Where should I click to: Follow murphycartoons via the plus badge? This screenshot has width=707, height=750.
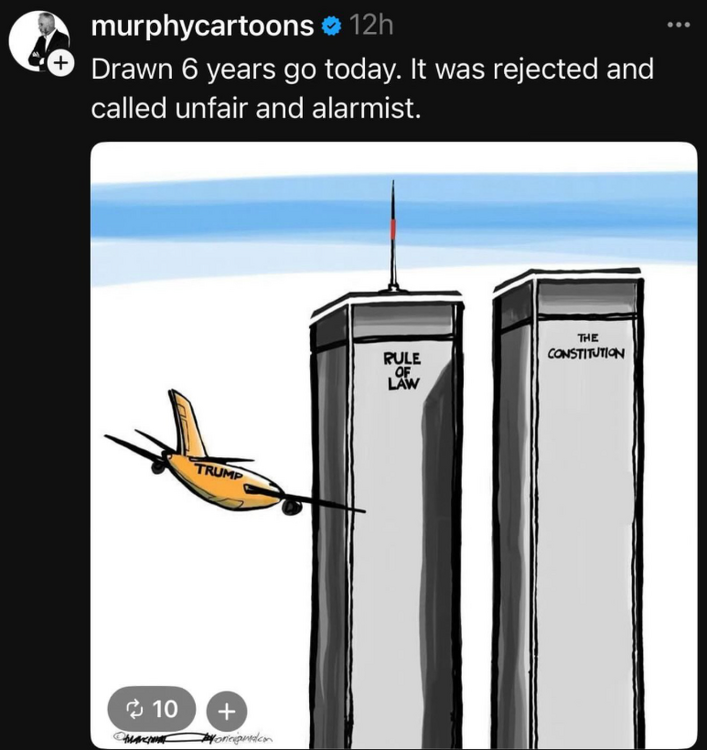61,63
